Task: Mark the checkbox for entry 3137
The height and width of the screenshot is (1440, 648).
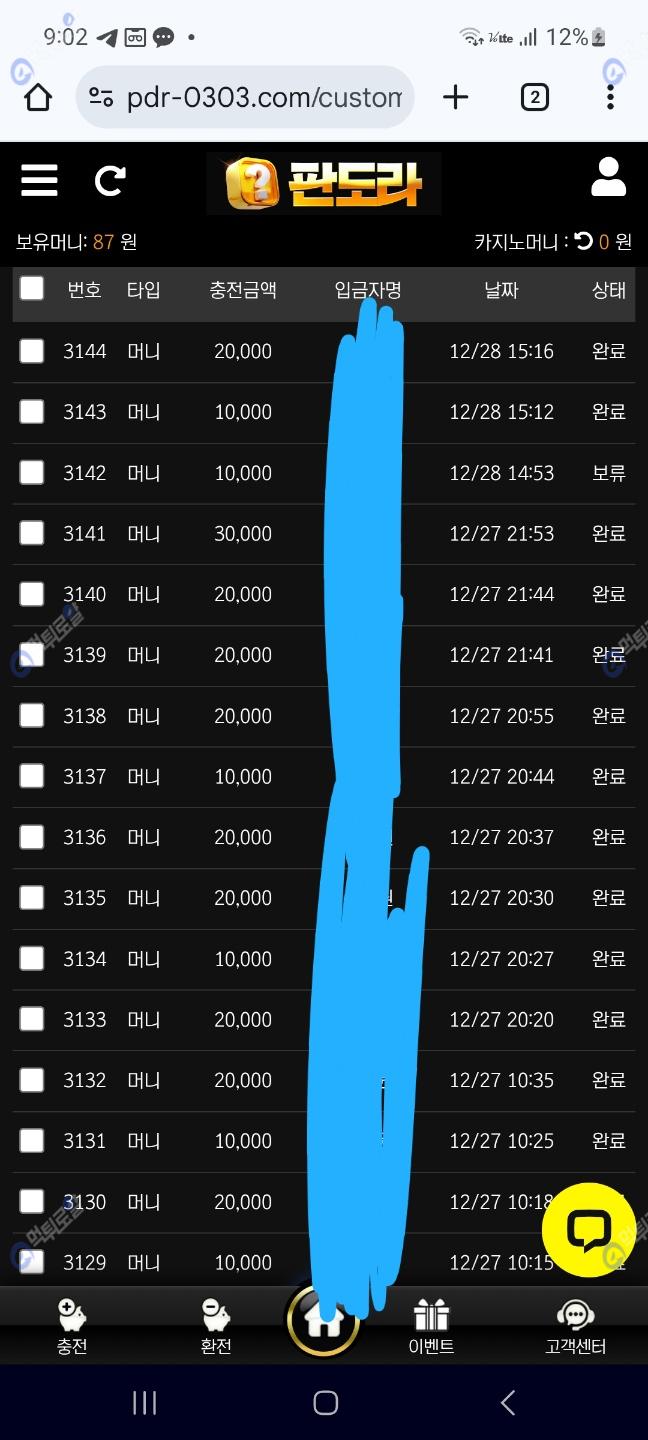Action: coord(32,776)
